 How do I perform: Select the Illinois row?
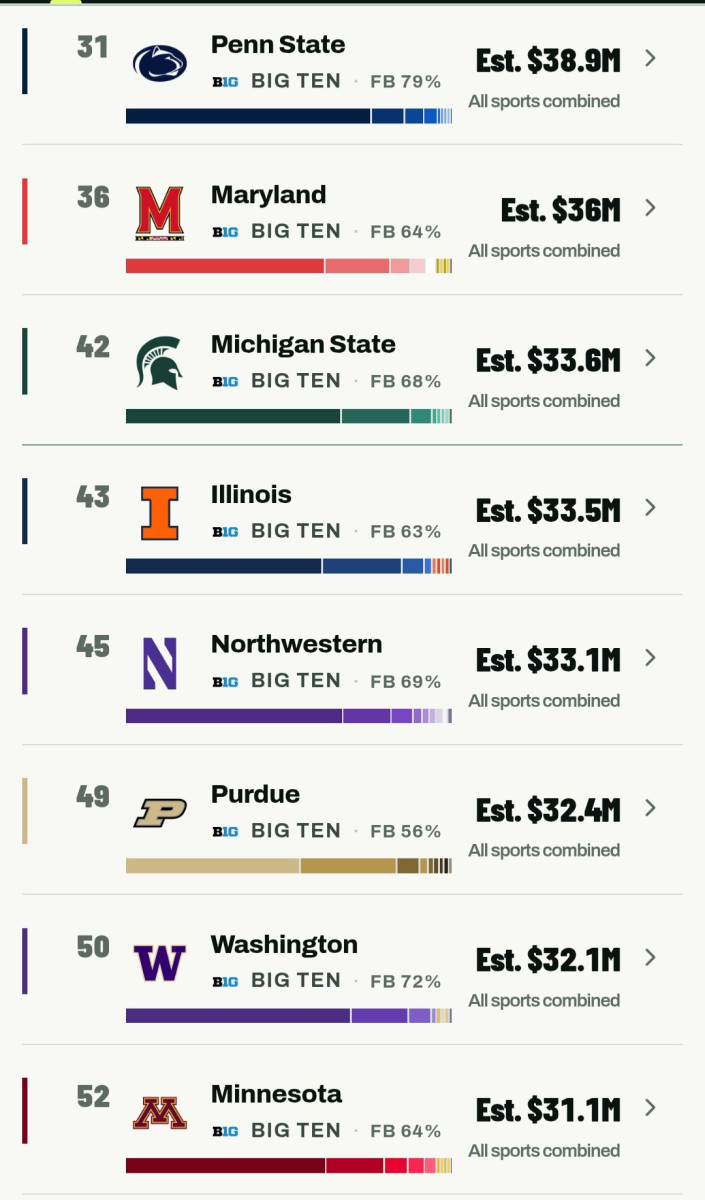pos(352,520)
